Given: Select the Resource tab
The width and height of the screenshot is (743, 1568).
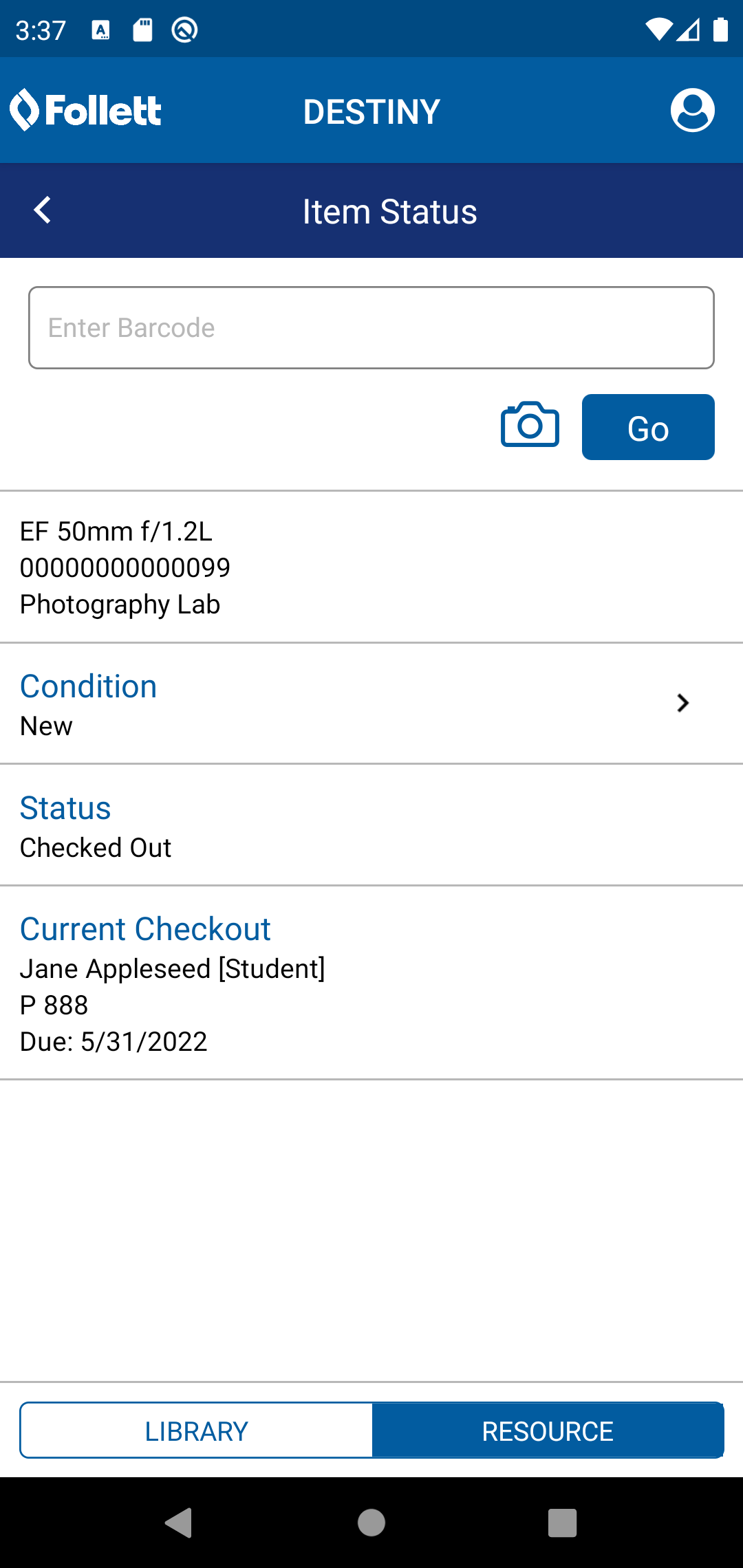Looking at the screenshot, I should coord(548,1431).
